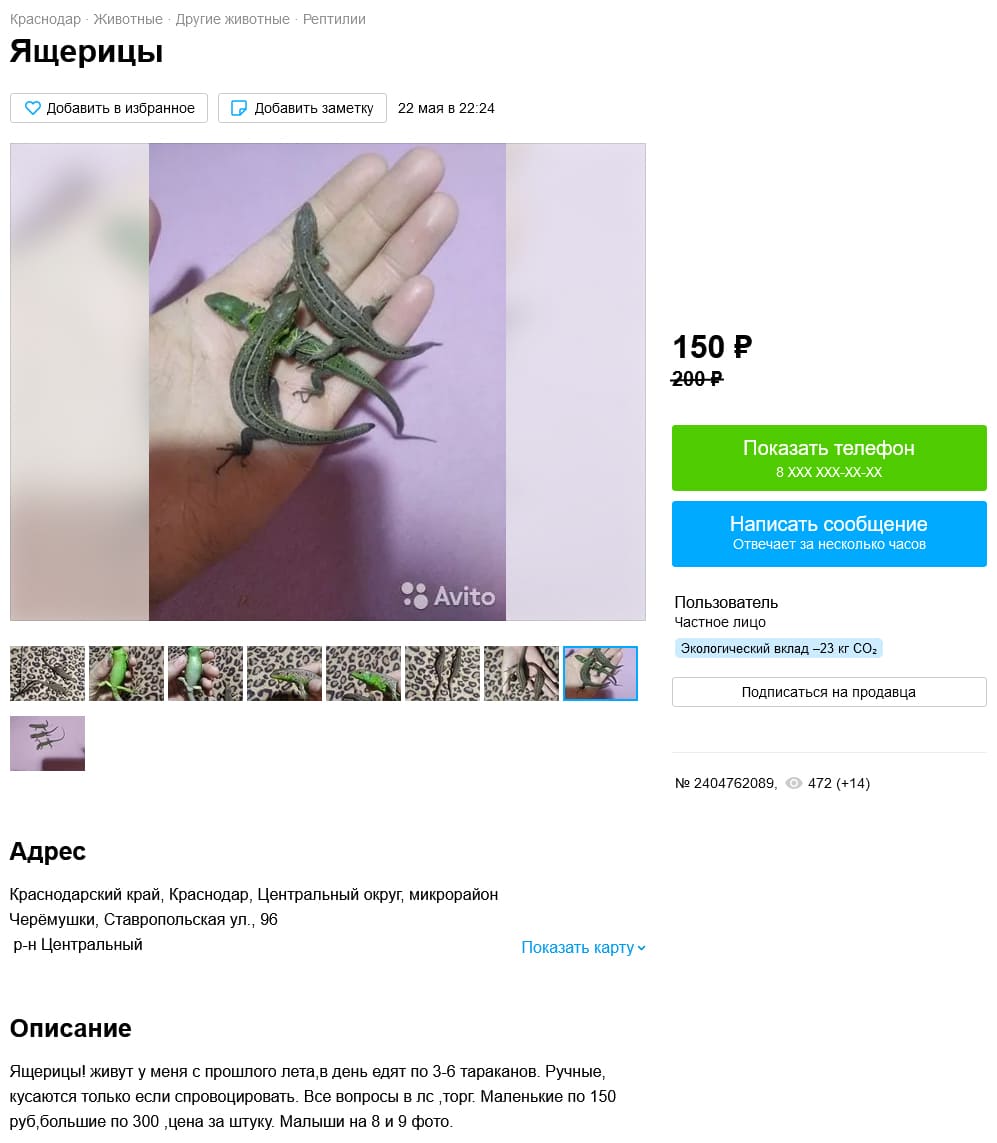Add the listing via Добавить в избранное

click(109, 108)
